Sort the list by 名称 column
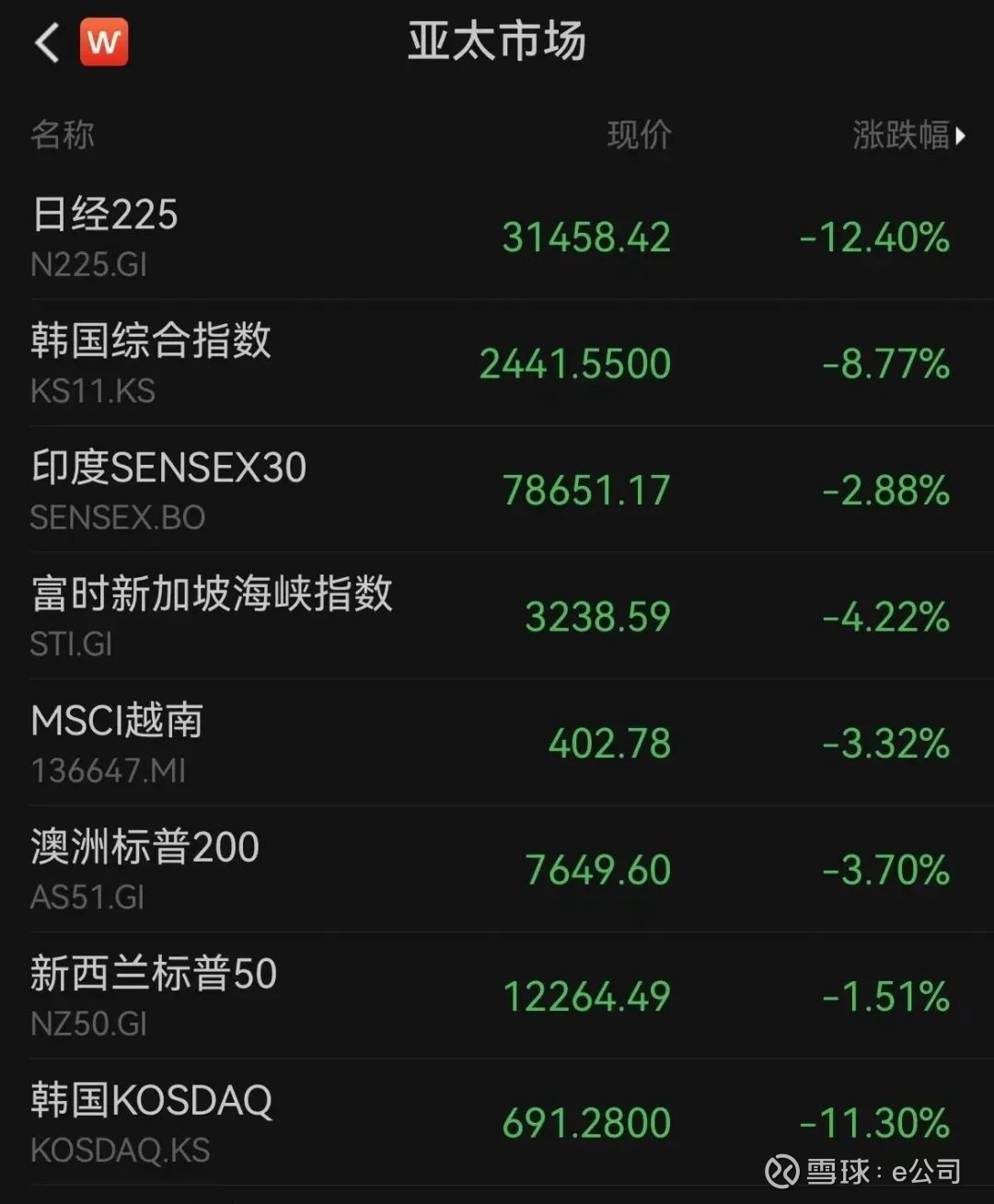Image resolution: width=994 pixels, height=1204 pixels. click(x=62, y=135)
